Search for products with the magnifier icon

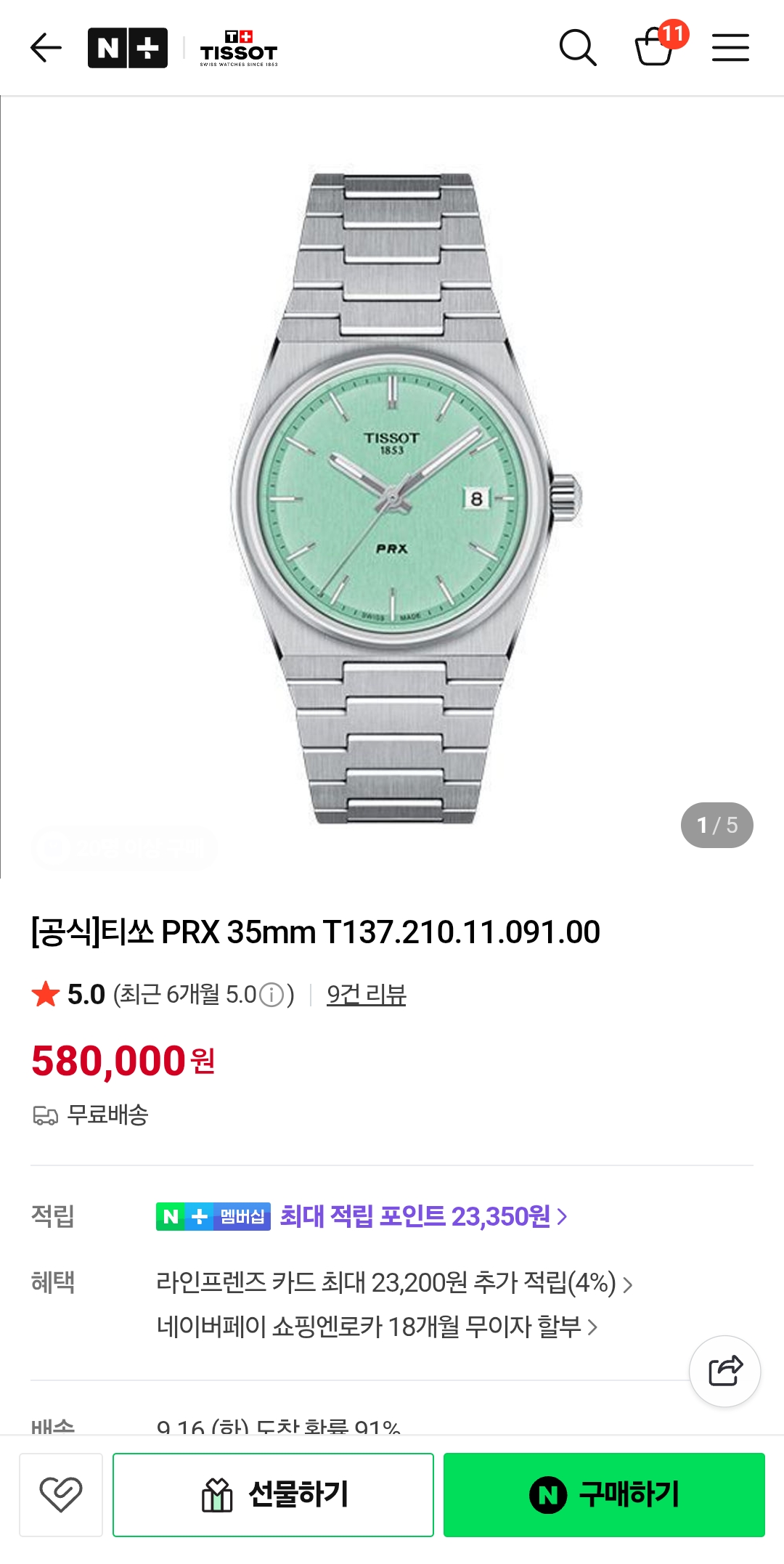pos(578,48)
